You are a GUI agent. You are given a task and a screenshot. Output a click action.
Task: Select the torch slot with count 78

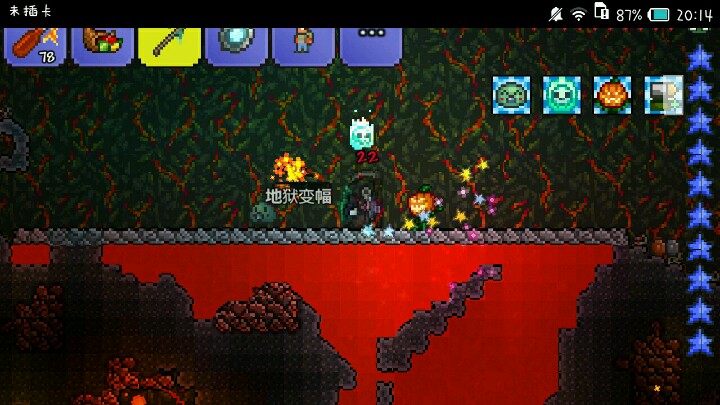pos(34,45)
